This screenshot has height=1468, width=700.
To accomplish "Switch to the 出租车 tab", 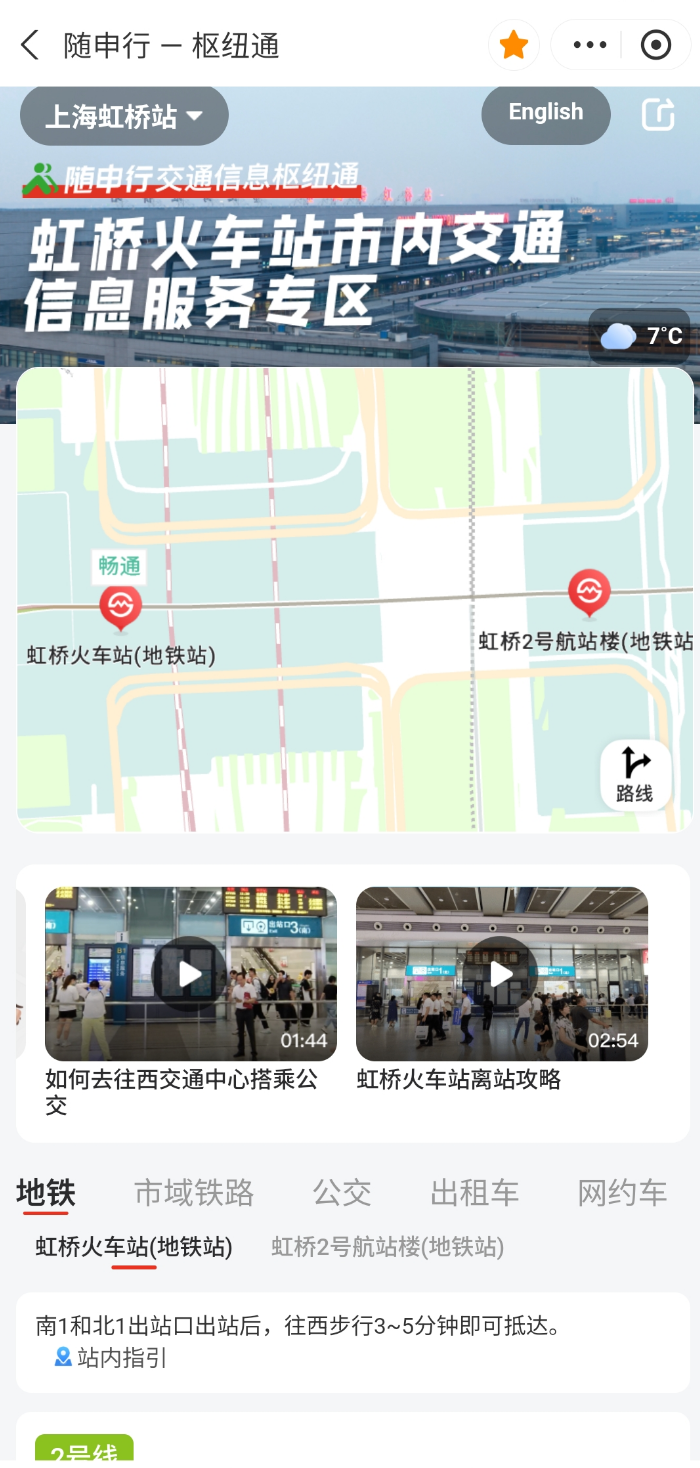I will point(474,1192).
